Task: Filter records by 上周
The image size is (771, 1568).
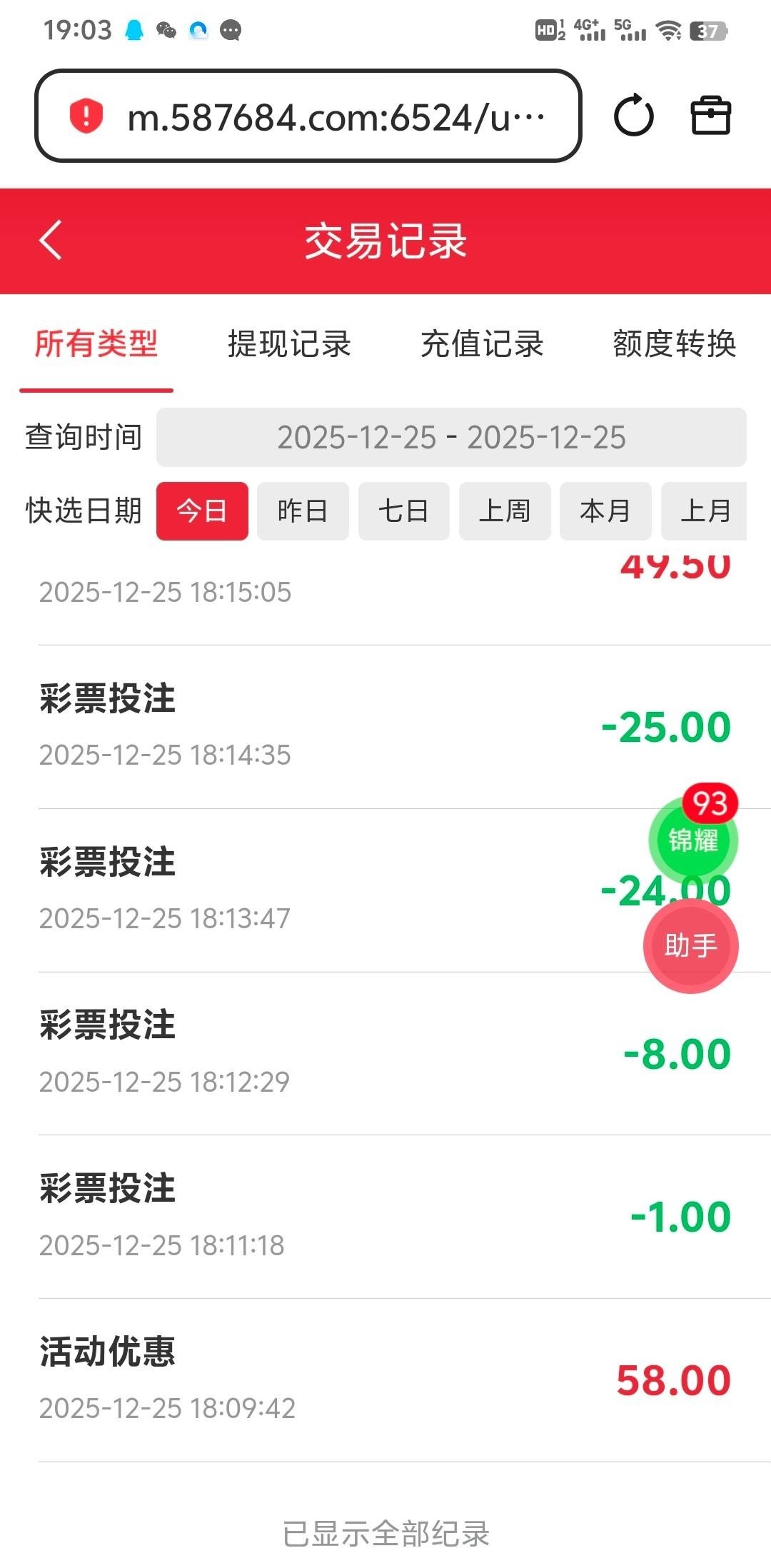Action: pyautogui.click(x=505, y=511)
